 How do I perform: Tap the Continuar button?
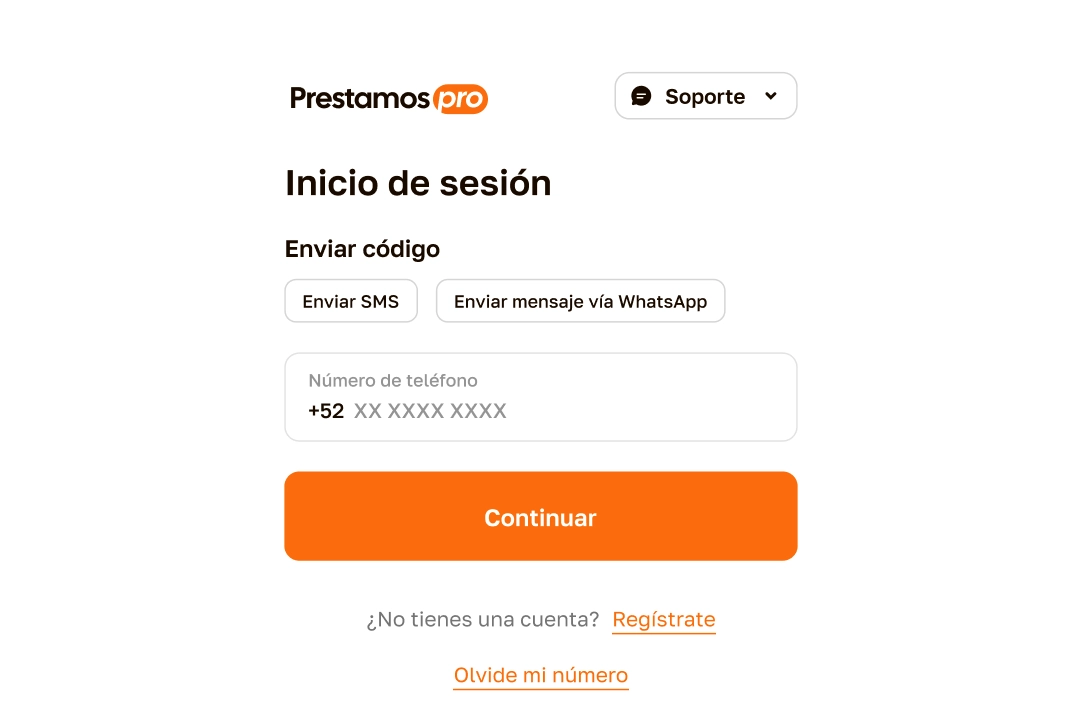click(540, 517)
